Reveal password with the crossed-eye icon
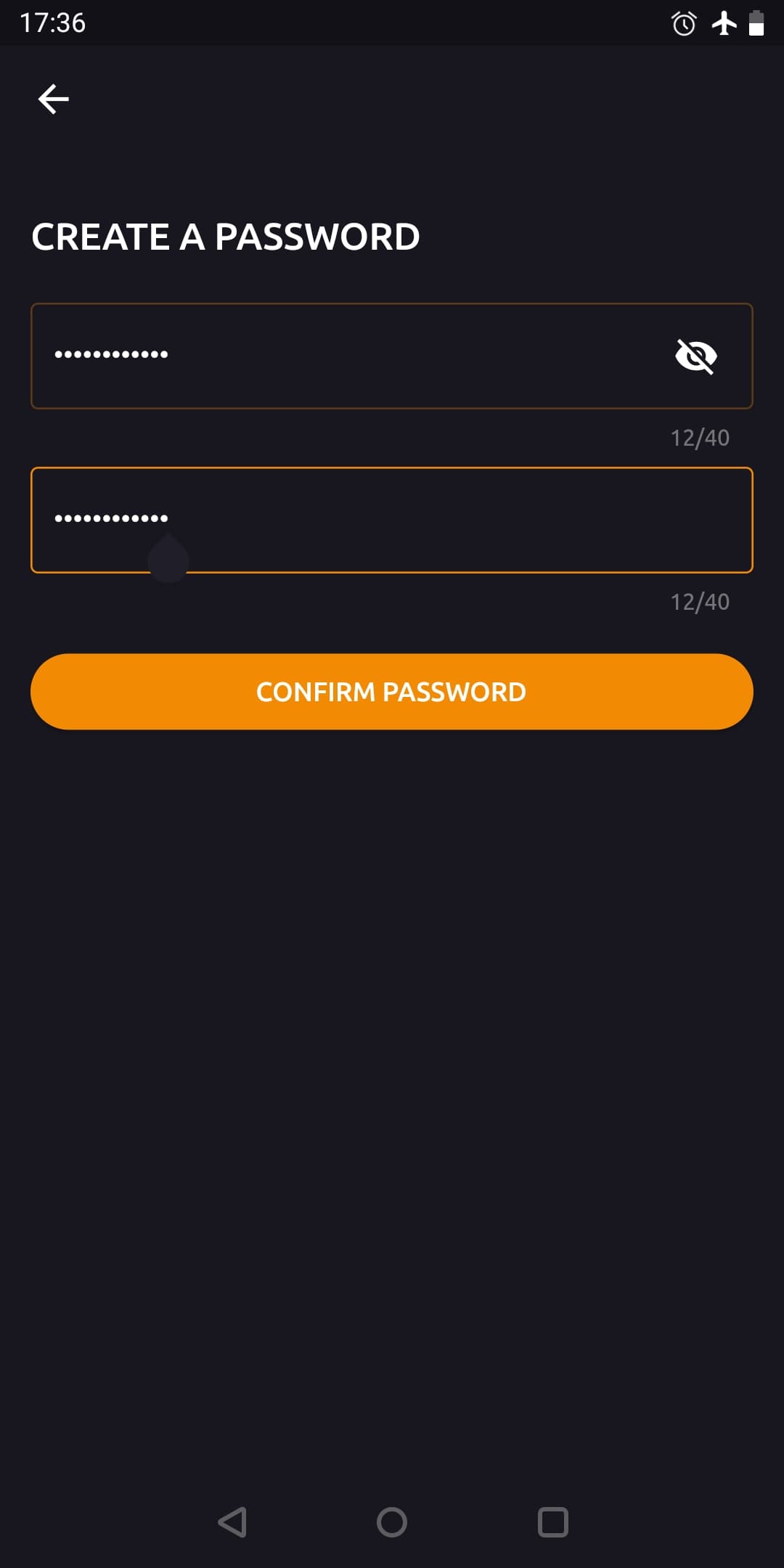This screenshot has width=784, height=1568. click(695, 356)
